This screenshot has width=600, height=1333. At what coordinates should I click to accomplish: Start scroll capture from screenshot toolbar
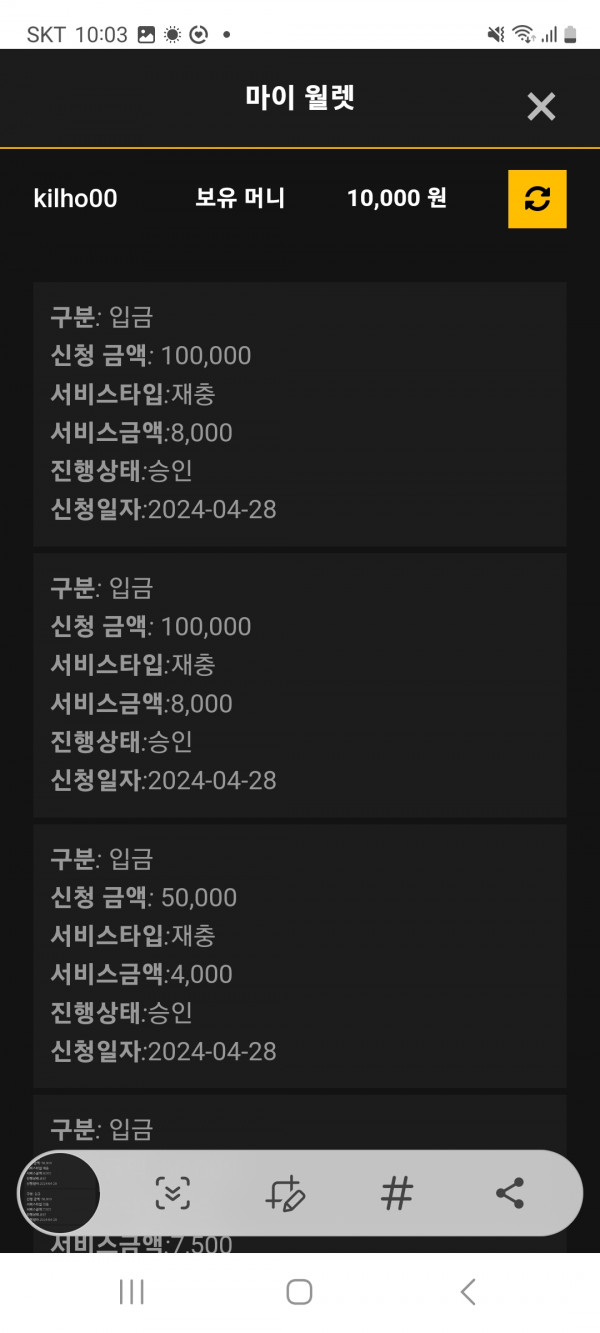pyautogui.click(x=173, y=1193)
